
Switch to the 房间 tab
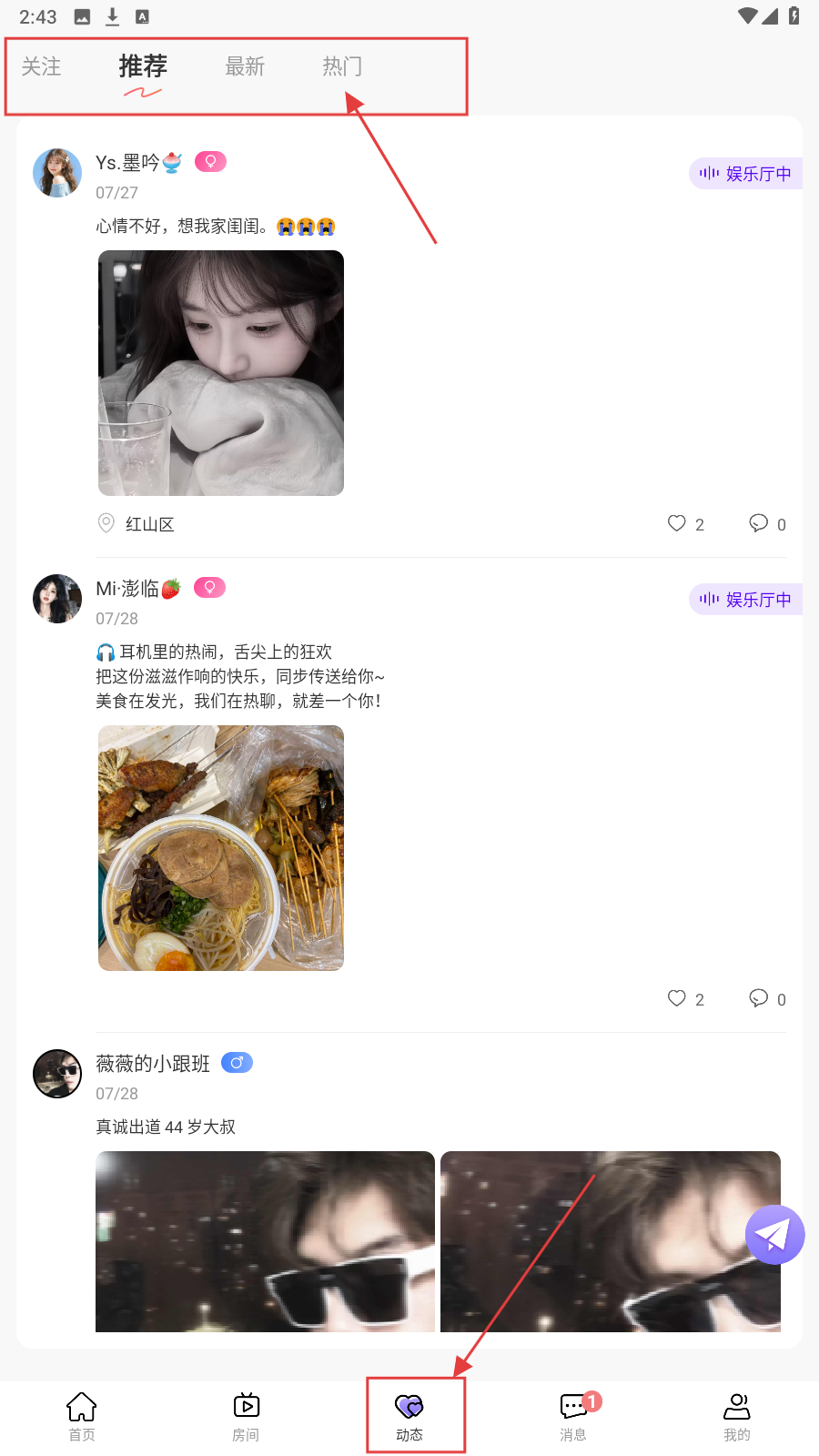pos(246,1417)
